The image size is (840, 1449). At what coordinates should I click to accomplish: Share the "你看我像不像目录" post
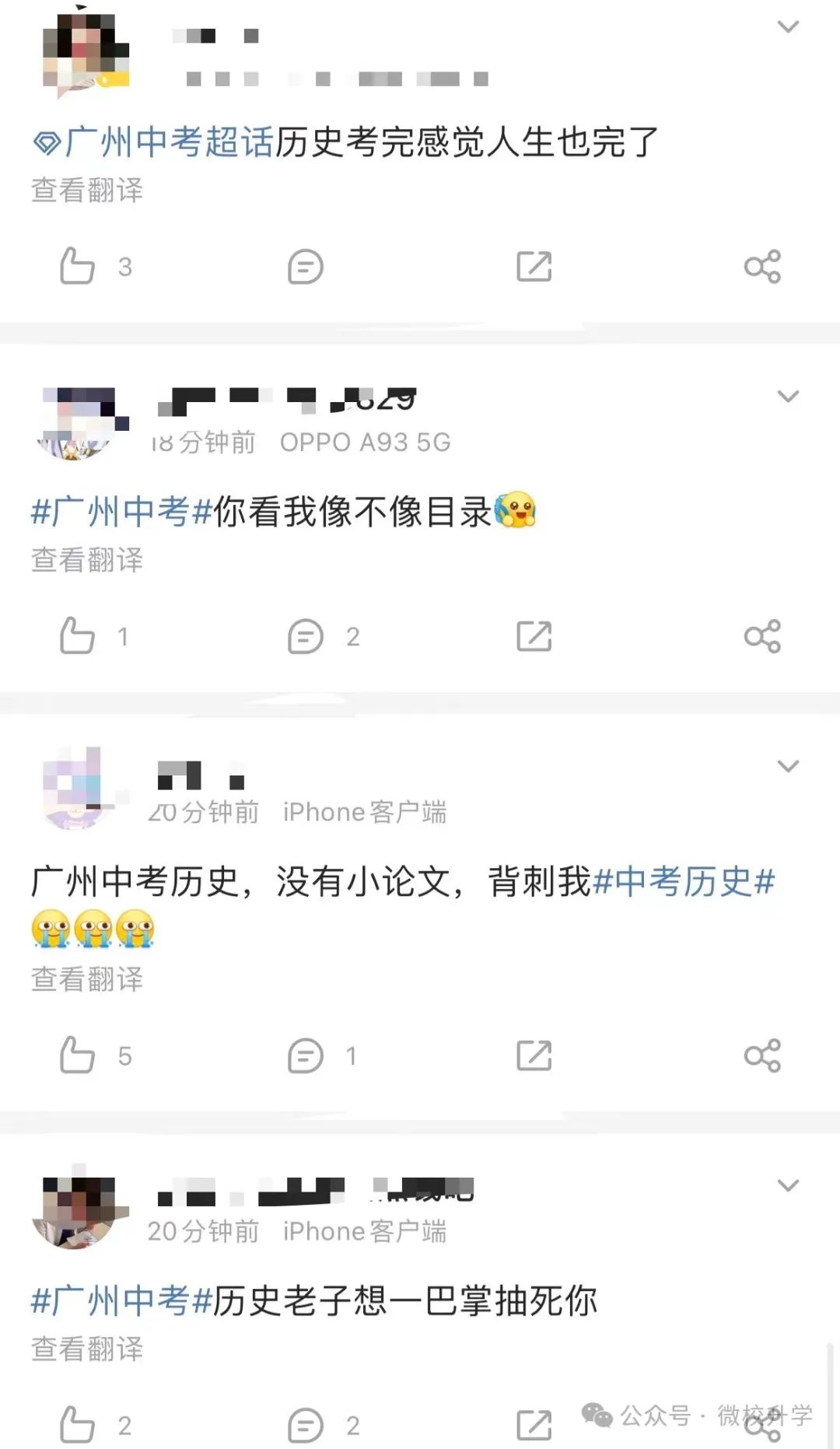tap(762, 636)
